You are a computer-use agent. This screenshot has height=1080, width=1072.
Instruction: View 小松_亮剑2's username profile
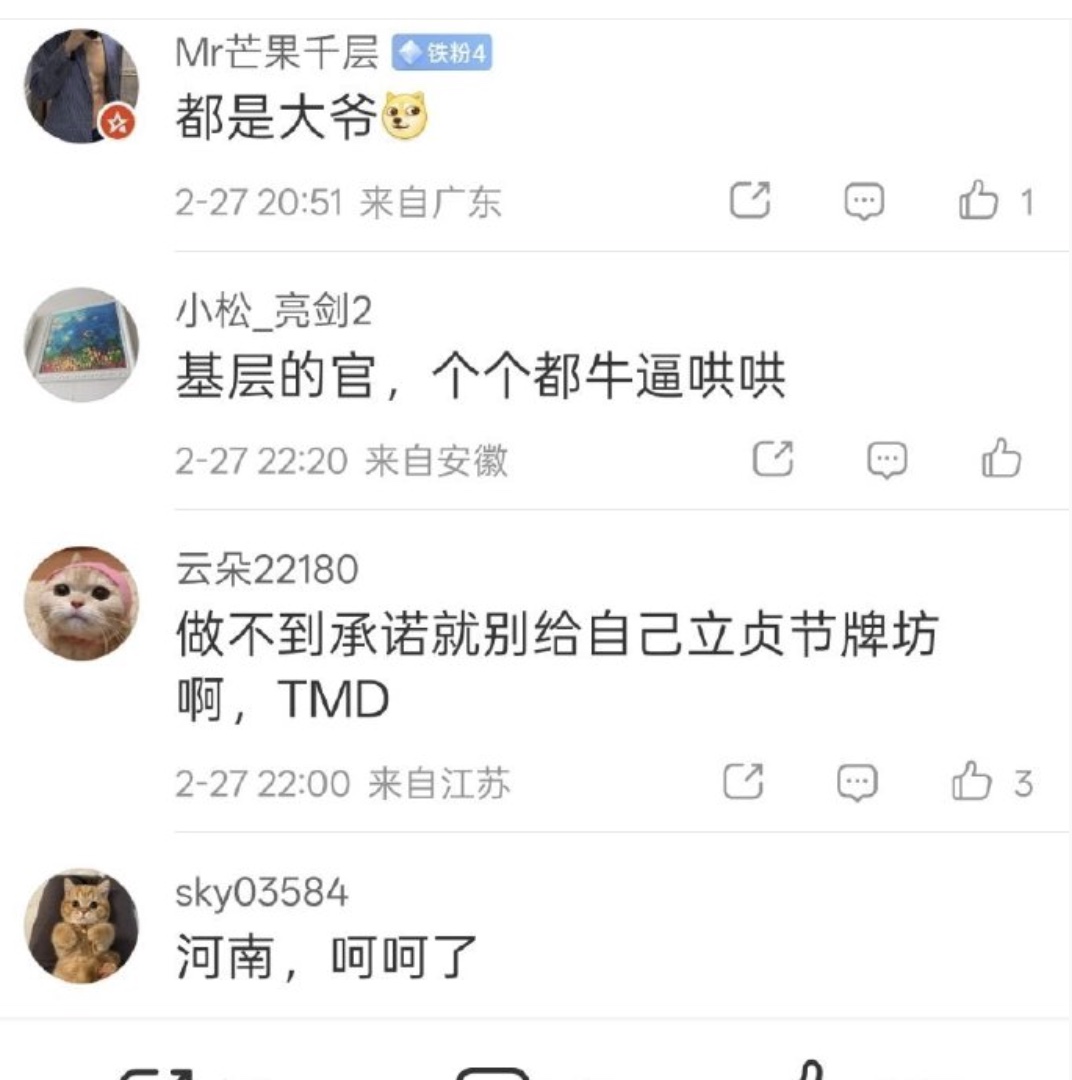pos(273,312)
